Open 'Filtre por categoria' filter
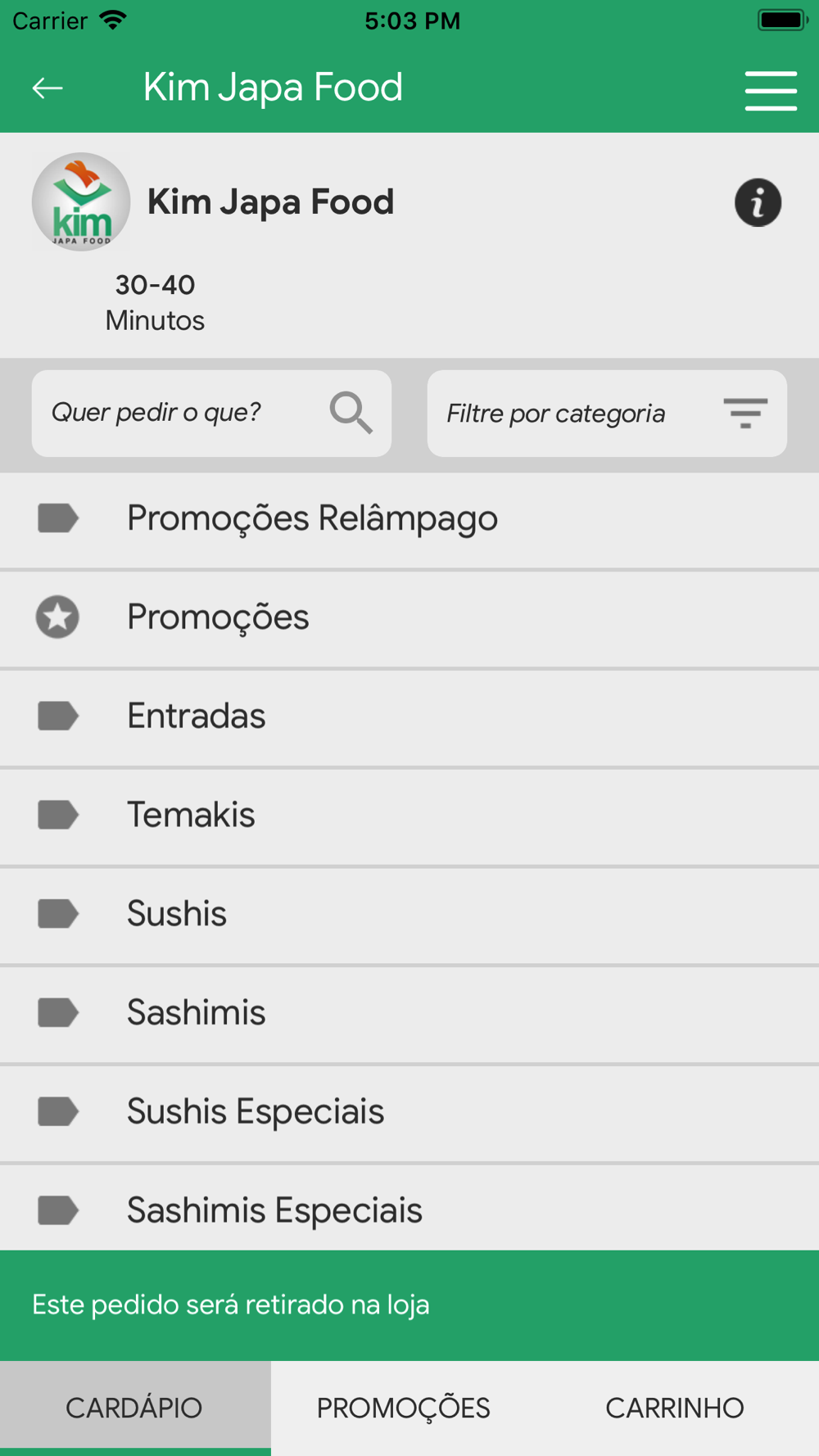The image size is (819, 1456). pos(606,414)
